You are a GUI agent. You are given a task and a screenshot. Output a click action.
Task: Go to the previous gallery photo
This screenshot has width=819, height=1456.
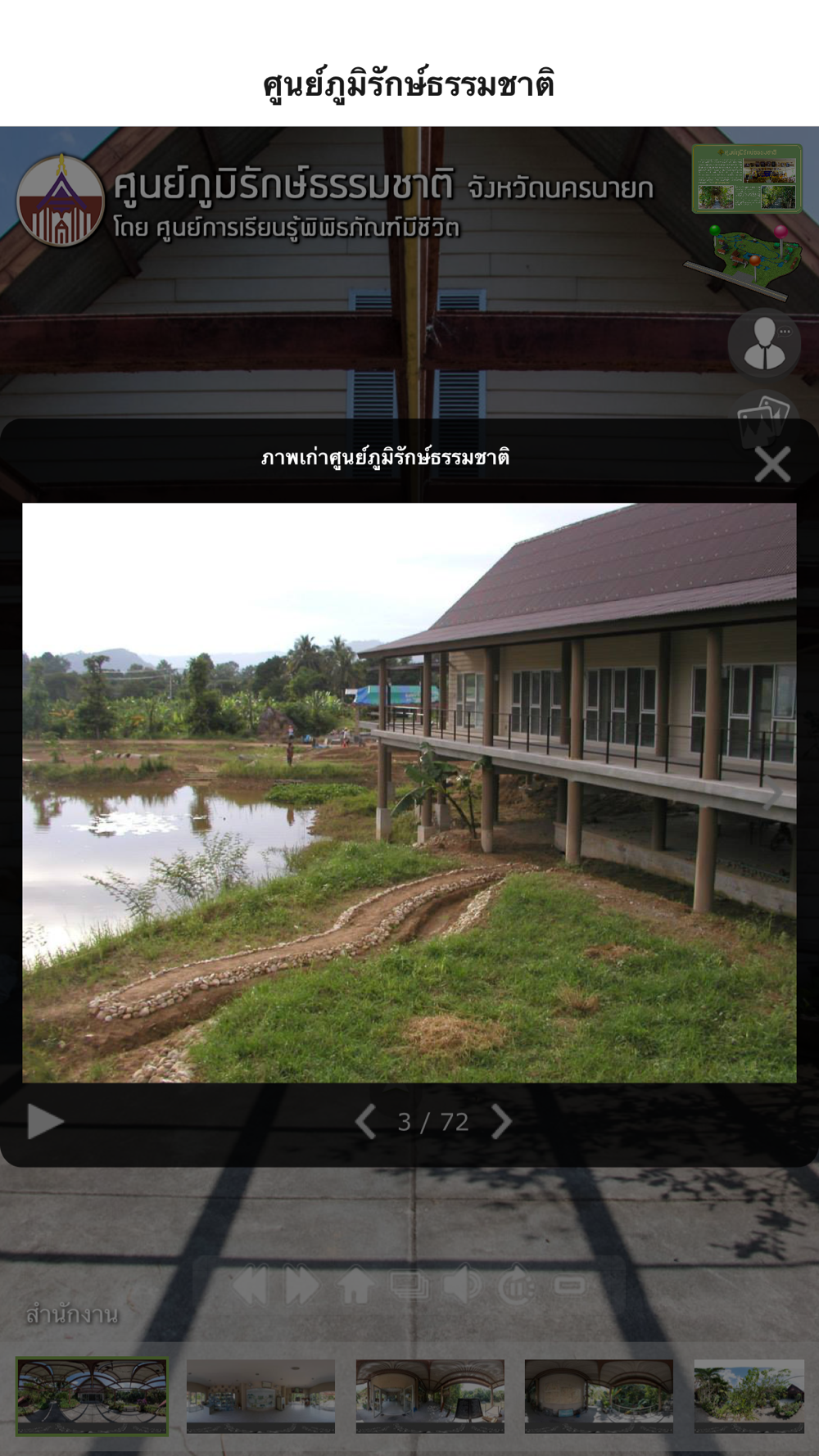(365, 1121)
